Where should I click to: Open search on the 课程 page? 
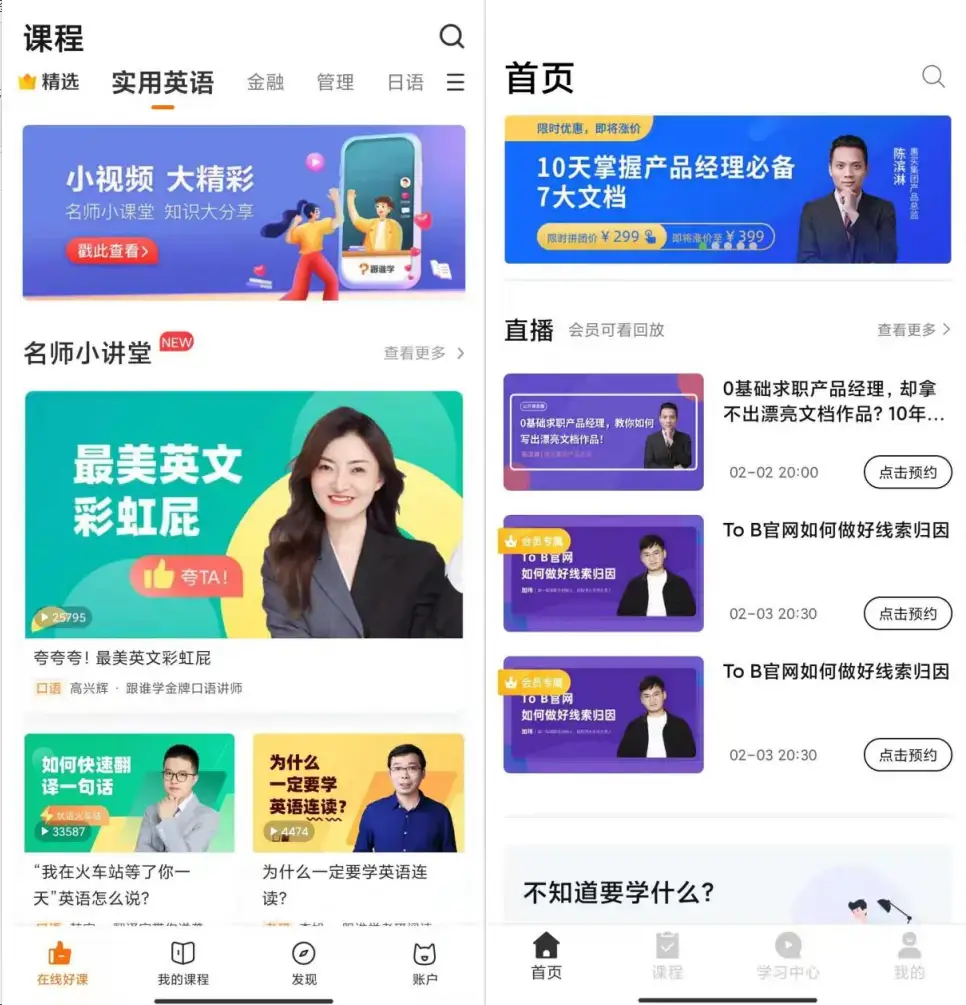pos(452,37)
